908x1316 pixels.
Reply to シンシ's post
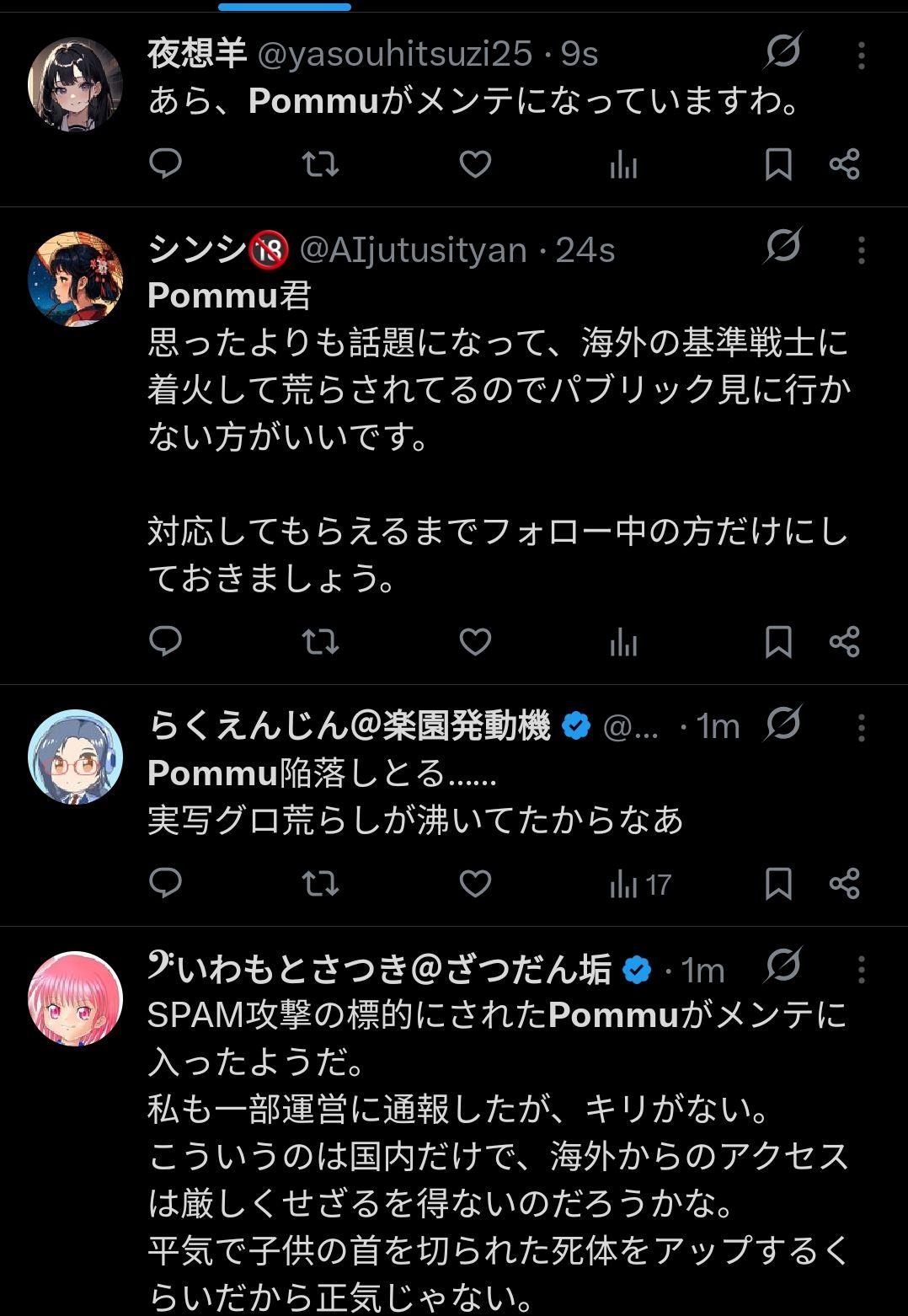165,641
